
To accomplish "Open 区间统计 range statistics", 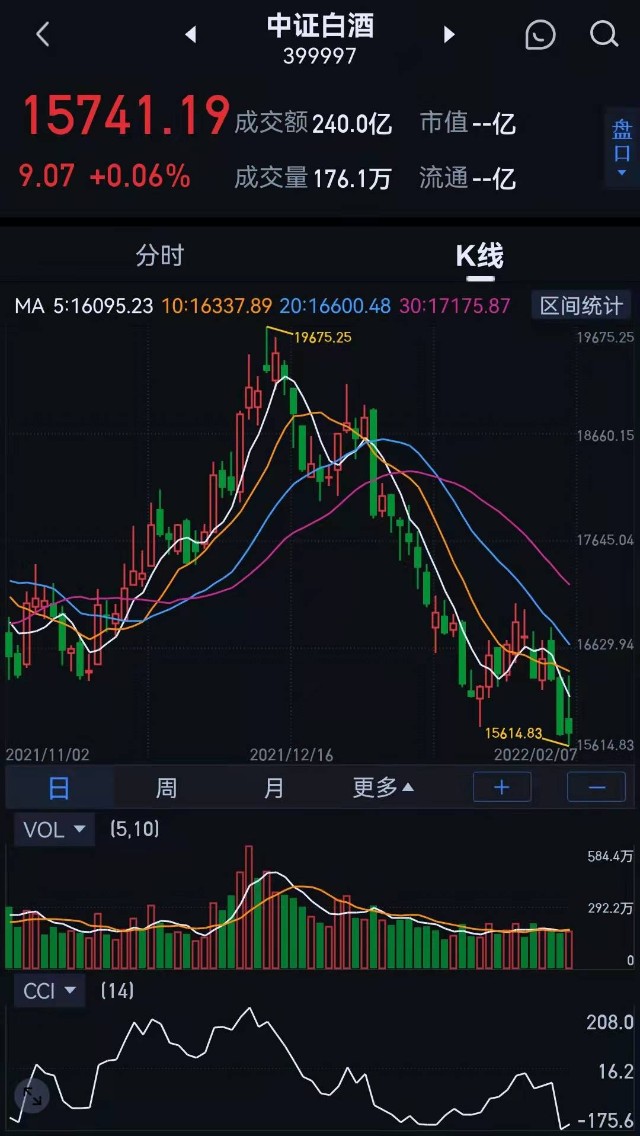I will click(x=581, y=306).
